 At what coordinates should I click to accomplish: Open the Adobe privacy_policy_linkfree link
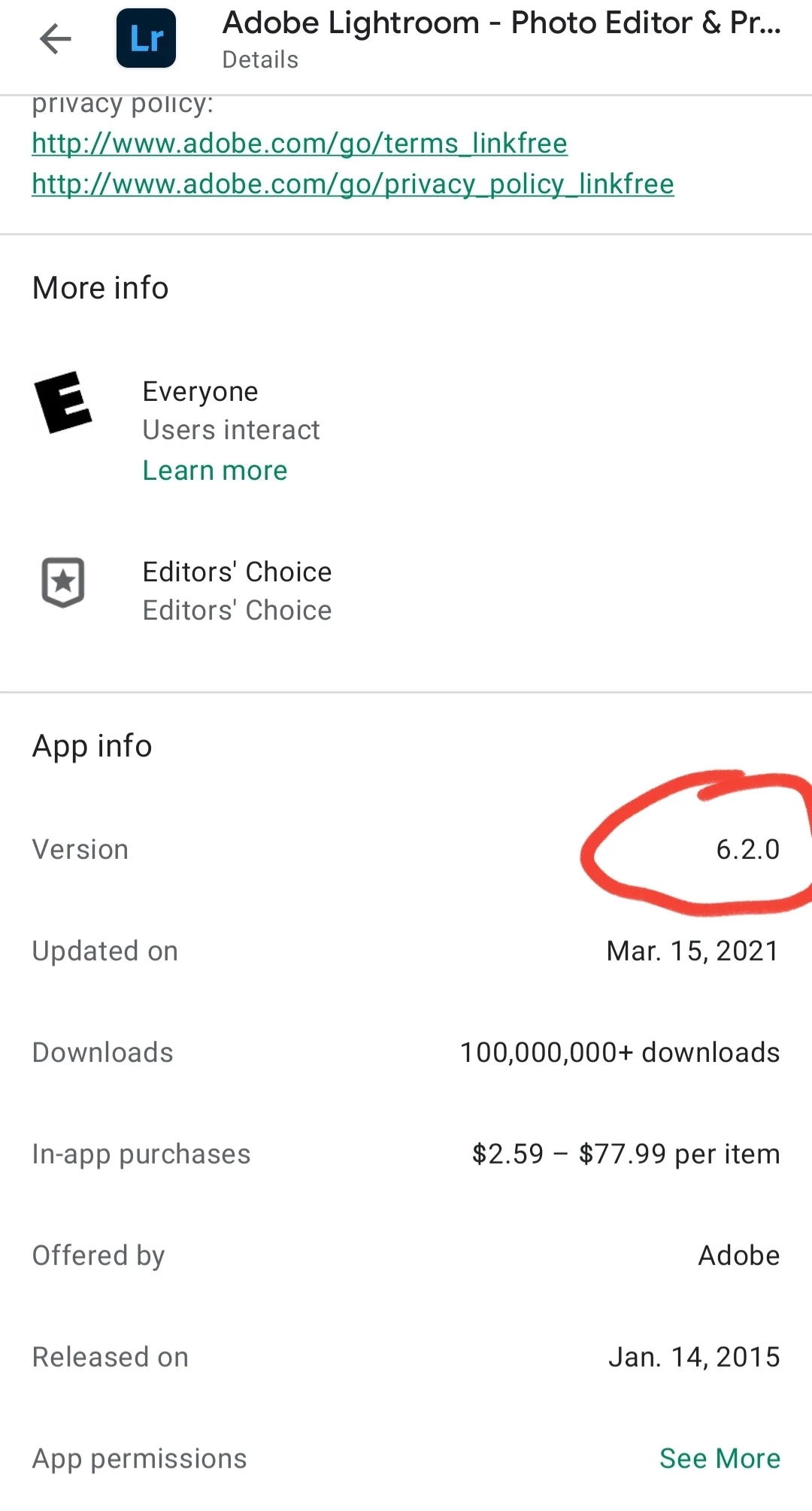tap(353, 184)
